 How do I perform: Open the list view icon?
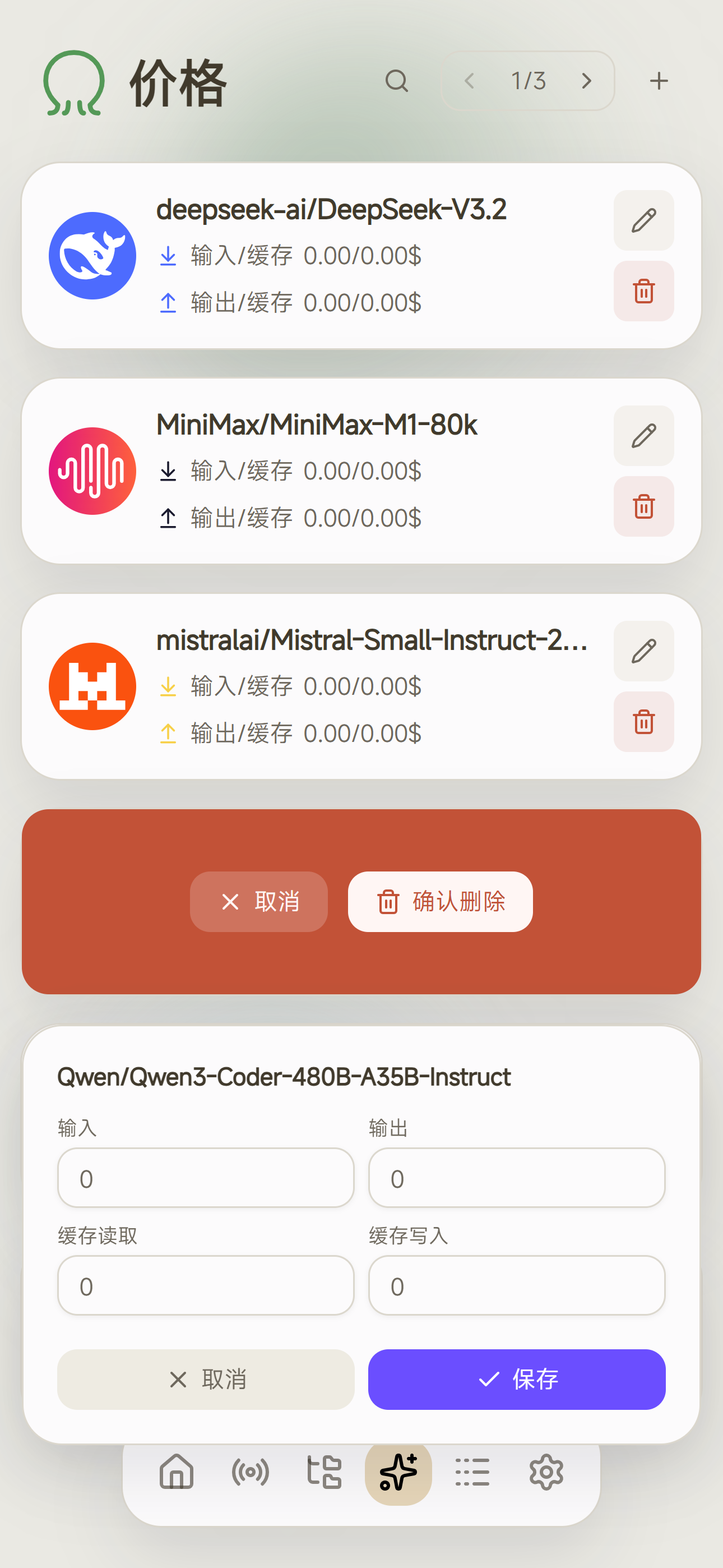(472, 1473)
